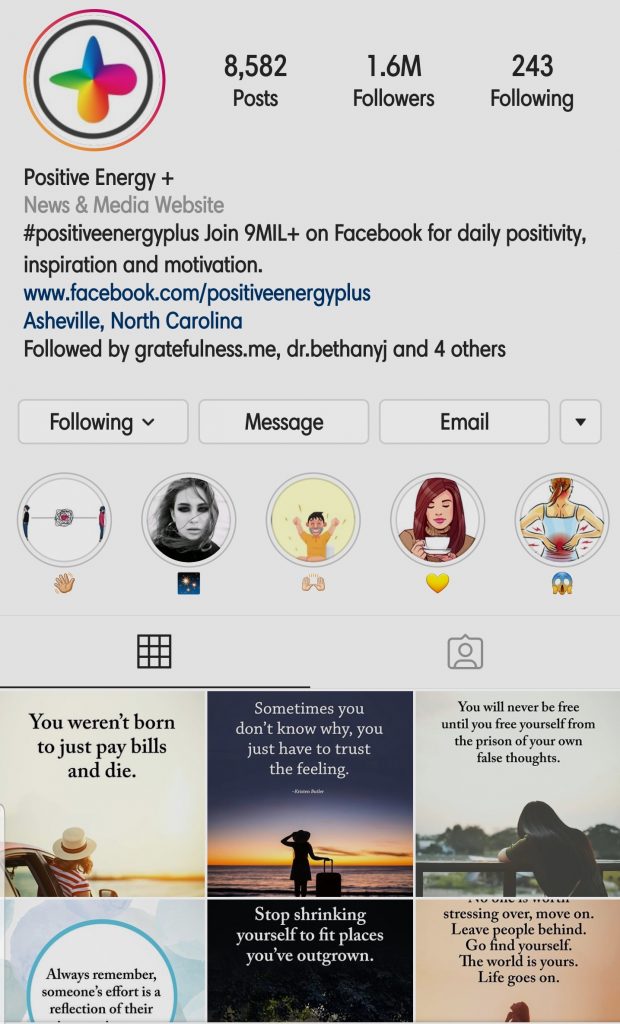Expand suggested accounts arrow button
The width and height of the screenshot is (620, 1024).
coord(580,422)
